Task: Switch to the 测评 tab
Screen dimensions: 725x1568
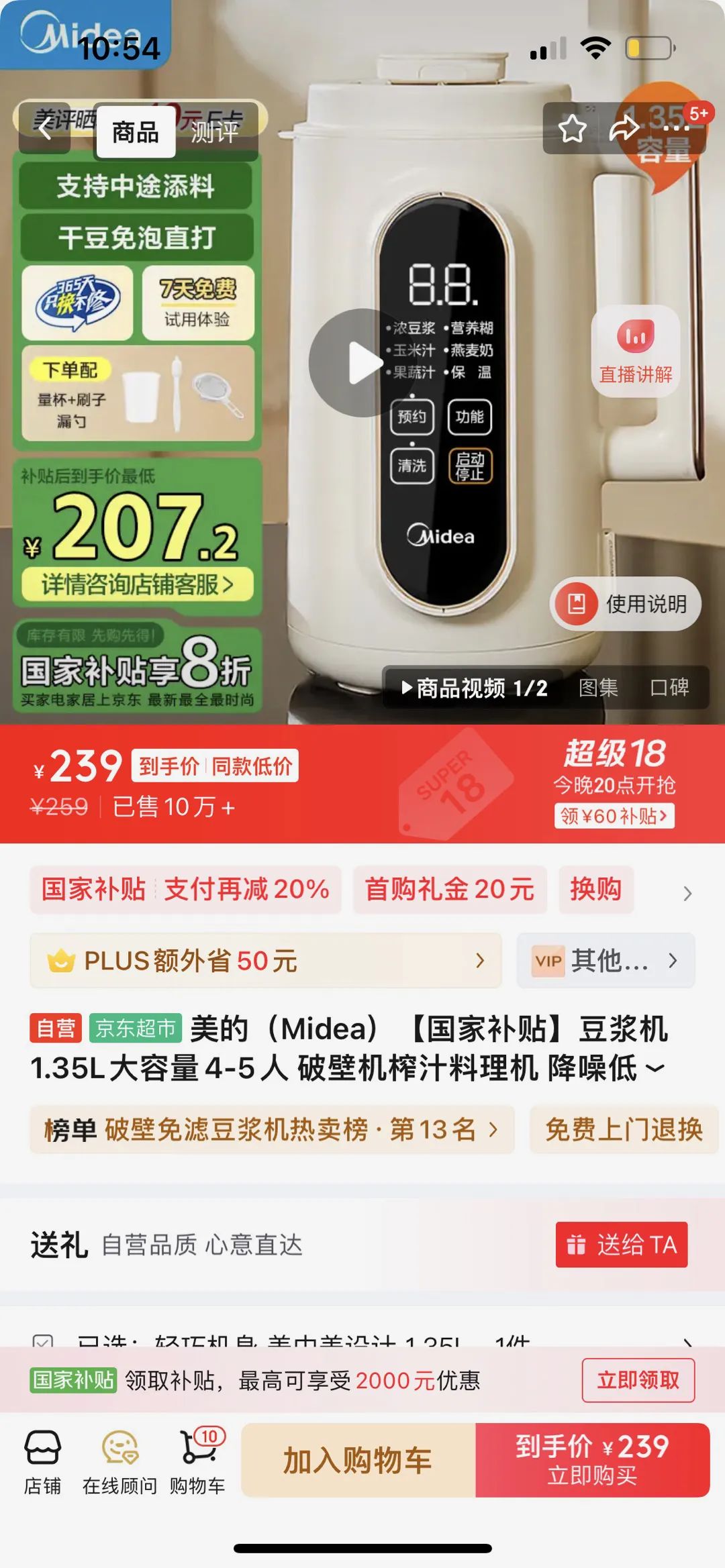Action: pos(215,132)
